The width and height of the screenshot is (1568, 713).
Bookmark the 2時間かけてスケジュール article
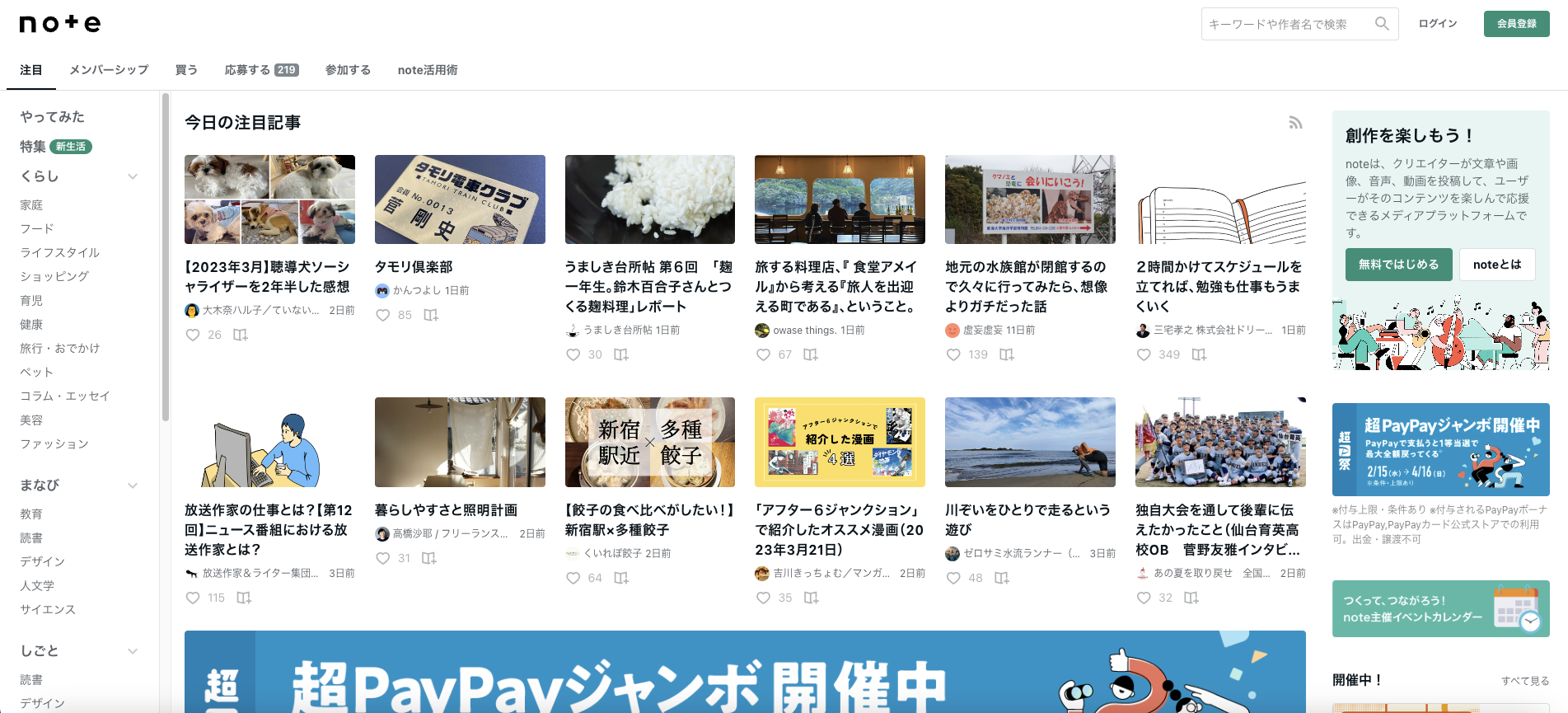[1199, 354]
